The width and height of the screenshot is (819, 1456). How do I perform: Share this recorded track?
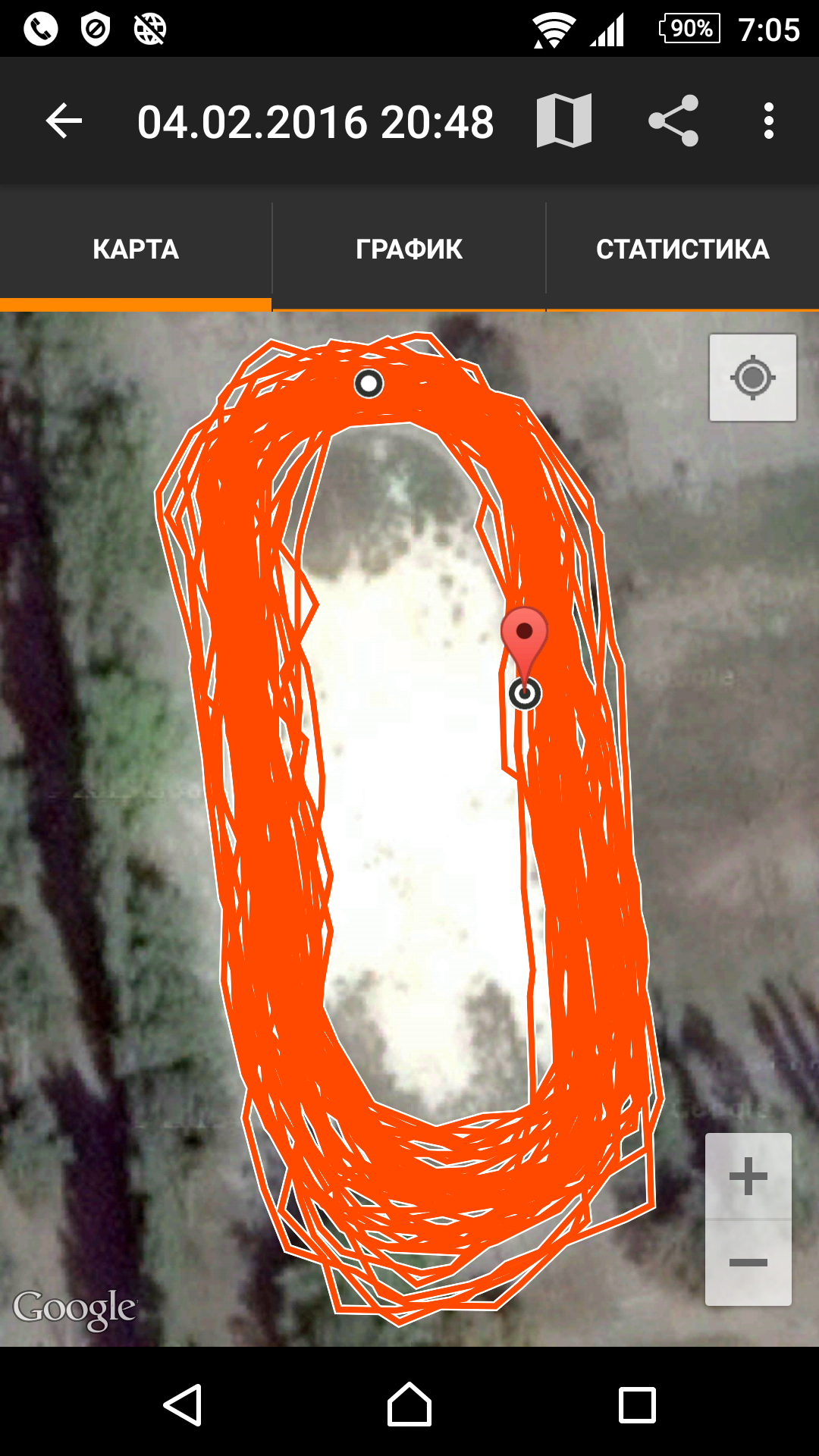click(673, 121)
